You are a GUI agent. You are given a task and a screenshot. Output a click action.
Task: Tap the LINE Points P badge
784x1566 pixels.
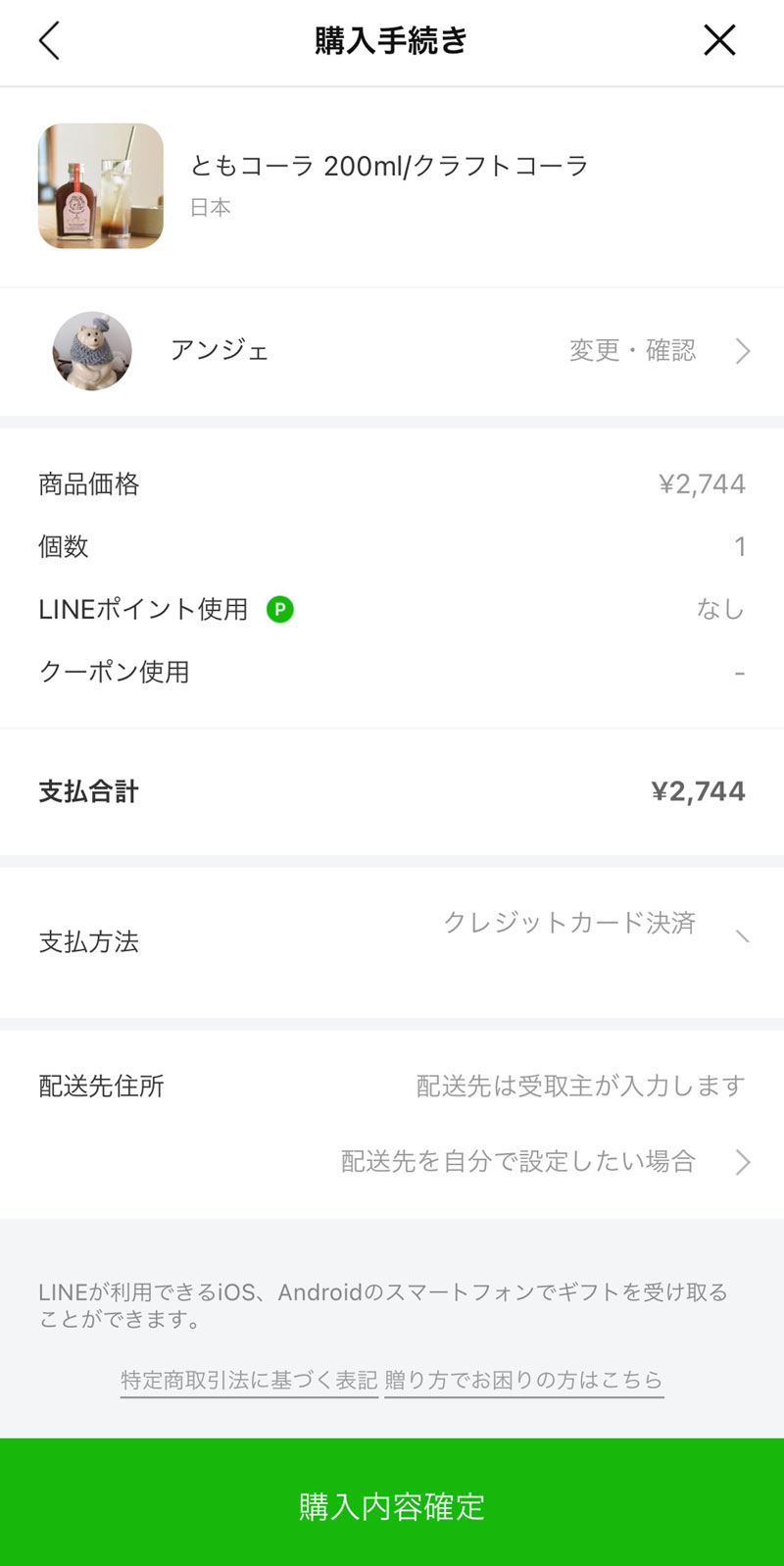[280, 610]
